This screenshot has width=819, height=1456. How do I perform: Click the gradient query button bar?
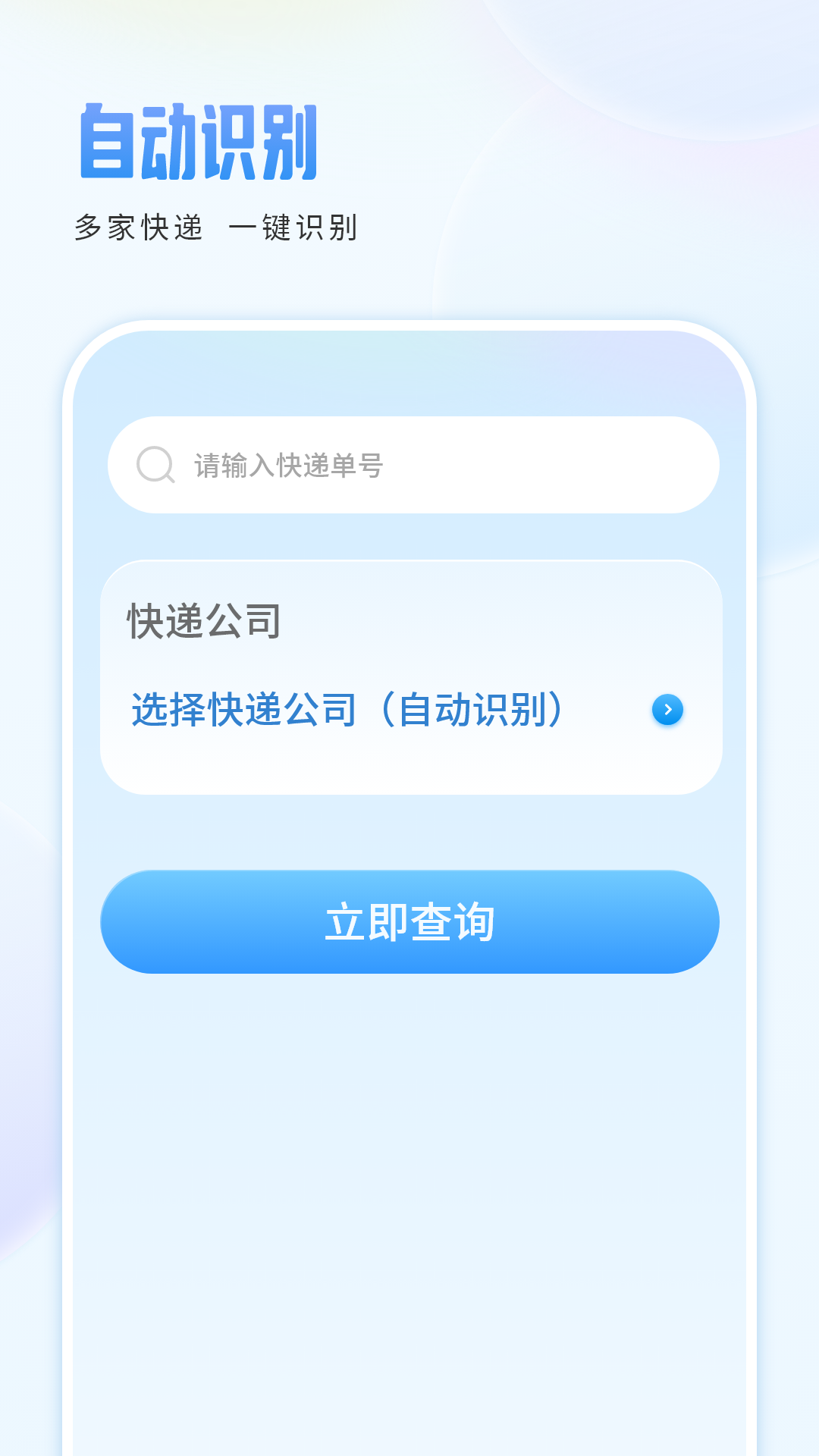pos(409,921)
